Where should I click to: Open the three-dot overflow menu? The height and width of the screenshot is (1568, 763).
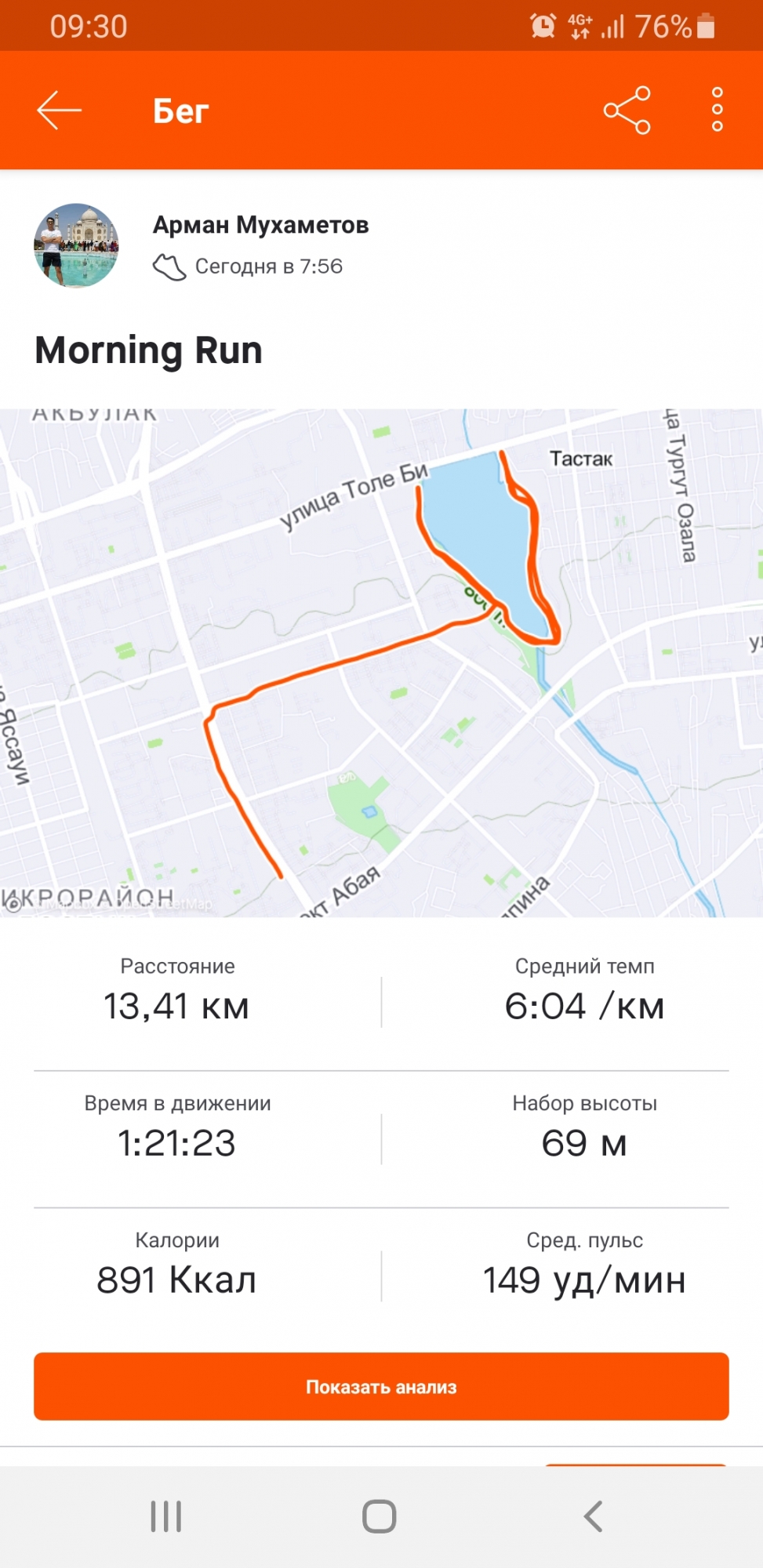[717, 111]
